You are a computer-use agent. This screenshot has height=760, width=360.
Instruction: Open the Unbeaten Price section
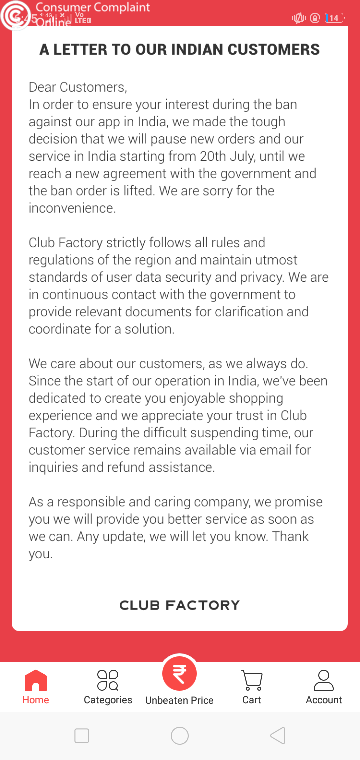coord(179,680)
